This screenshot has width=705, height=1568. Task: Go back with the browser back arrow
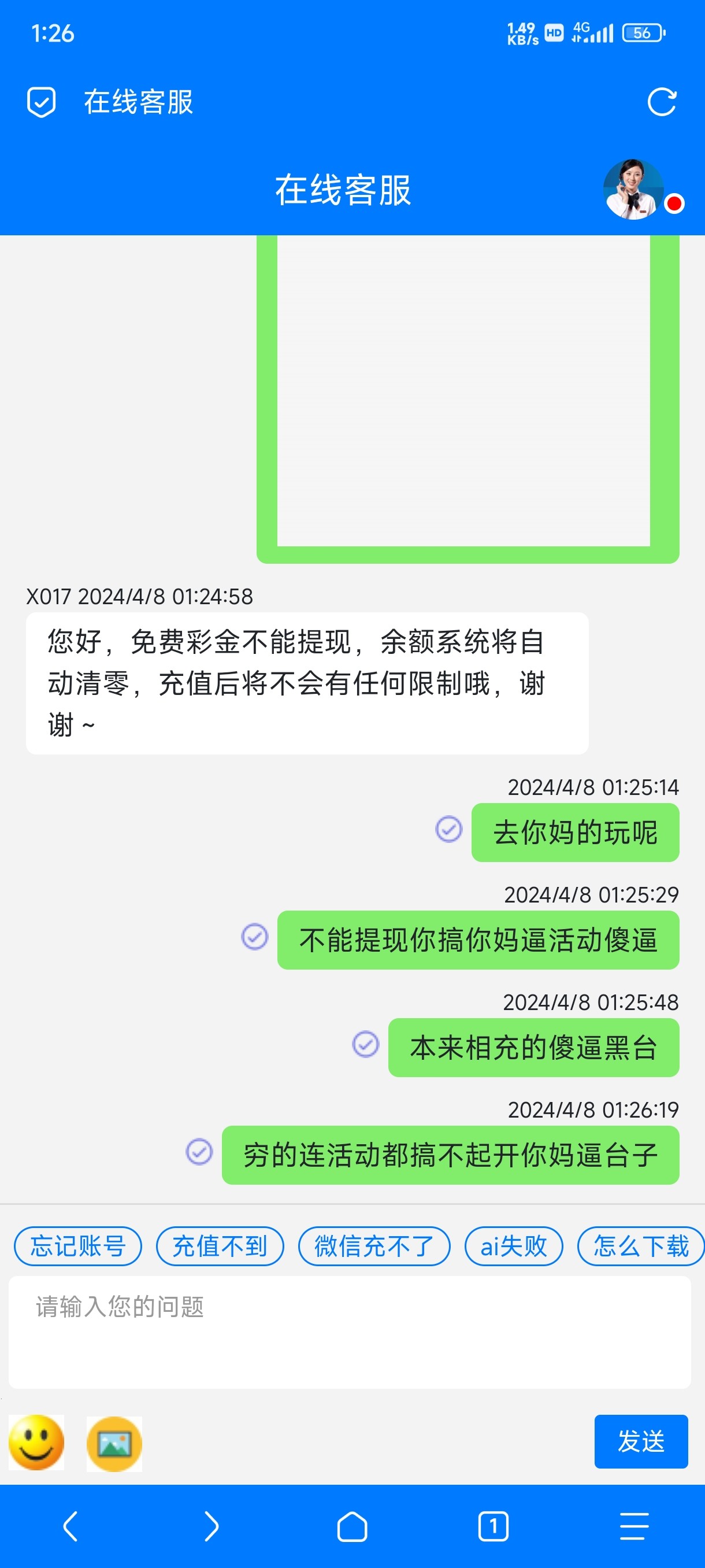tap(70, 1526)
